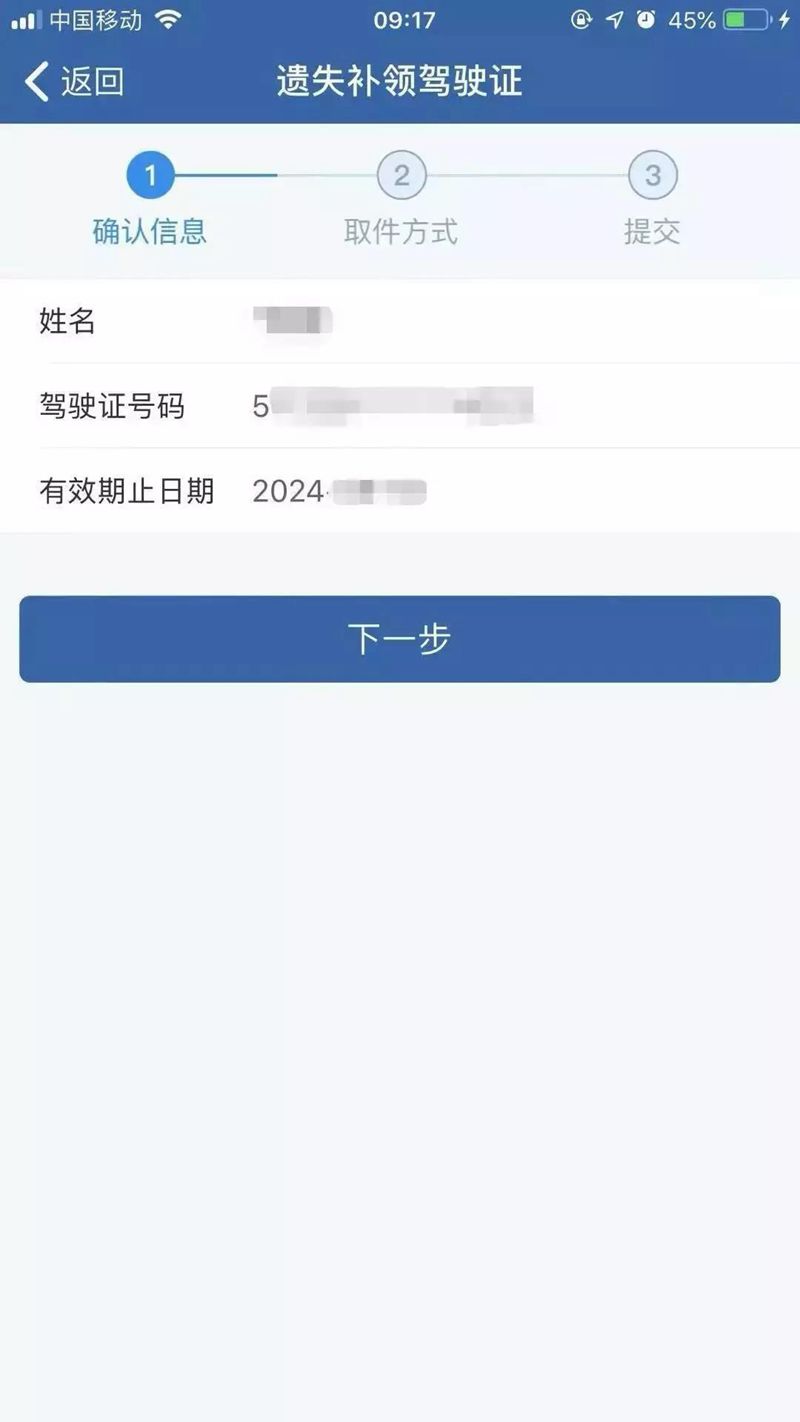Go back using 返回 button
The width and height of the screenshot is (800, 1422).
(x=75, y=82)
